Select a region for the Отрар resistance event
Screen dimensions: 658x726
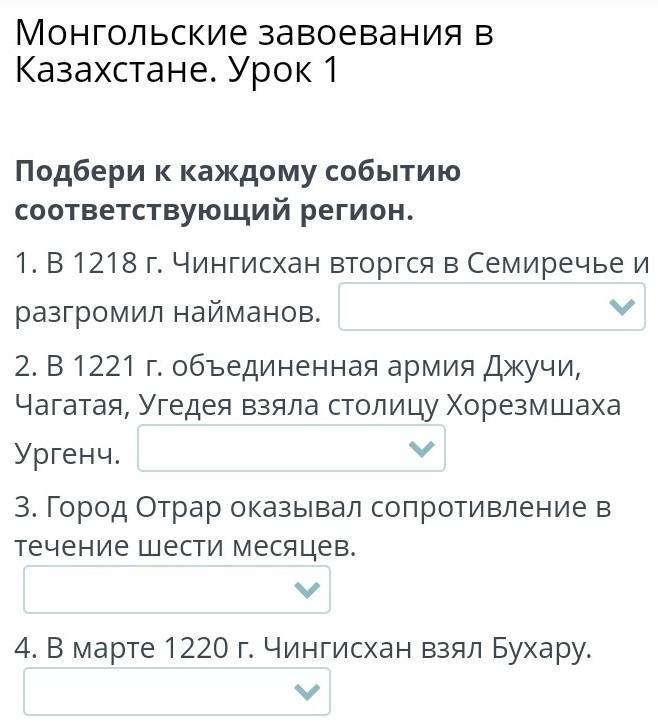click(x=177, y=589)
